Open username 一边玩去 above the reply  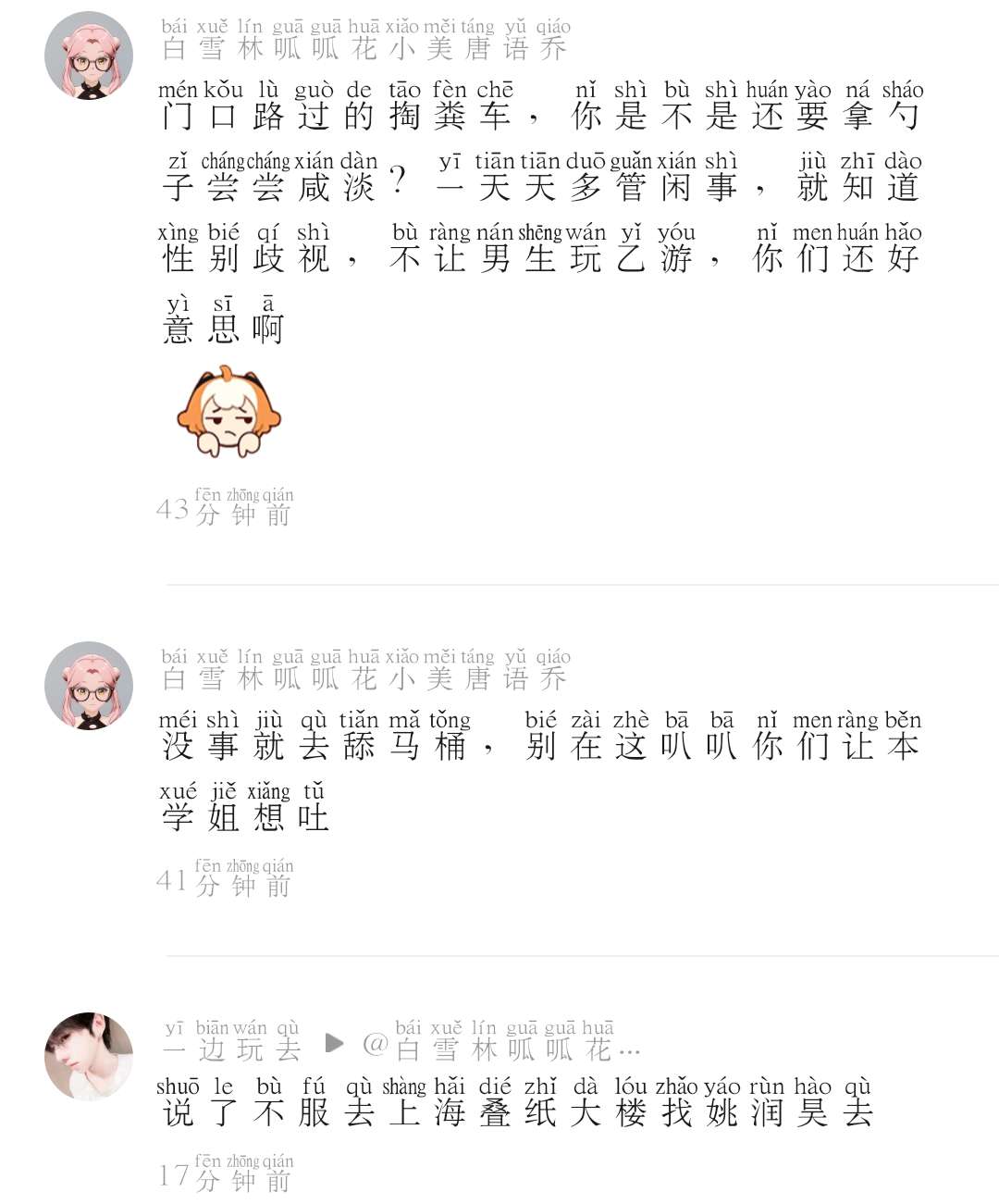click(232, 1041)
